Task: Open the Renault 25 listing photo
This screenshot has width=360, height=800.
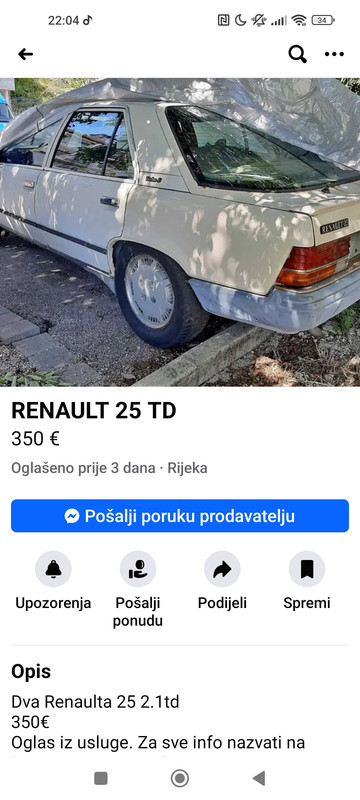Action: pos(180,232)
